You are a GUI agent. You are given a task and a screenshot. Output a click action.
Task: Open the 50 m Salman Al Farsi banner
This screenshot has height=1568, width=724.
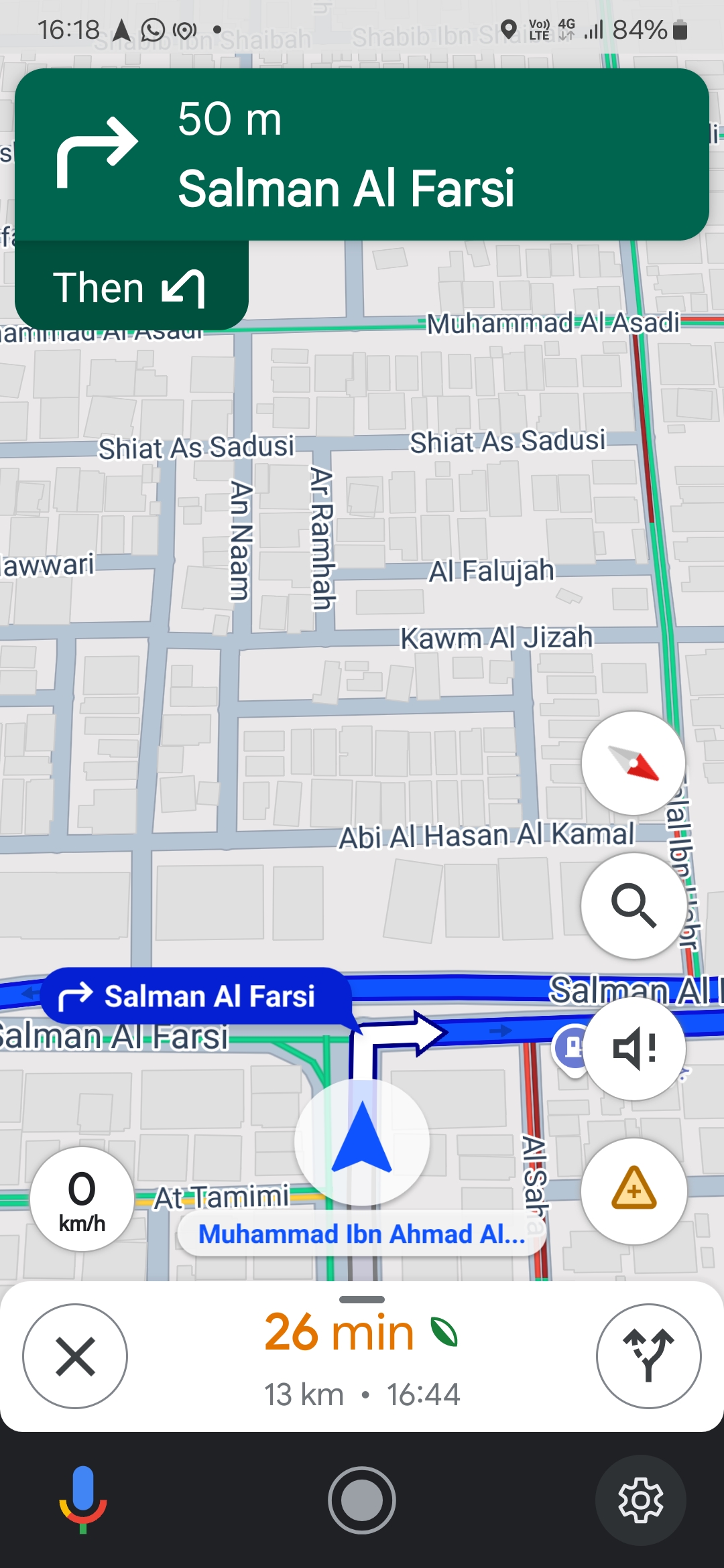coord(362,154)
